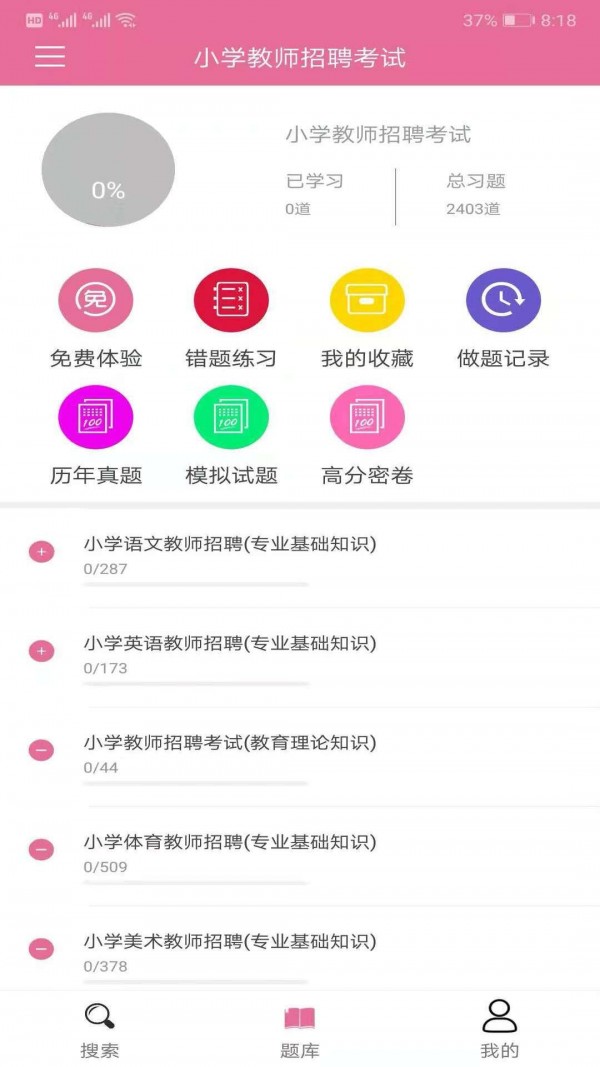Open the hamburger drawer menu
Screen dimensions: 600x1067
click(x=50, y=57)
